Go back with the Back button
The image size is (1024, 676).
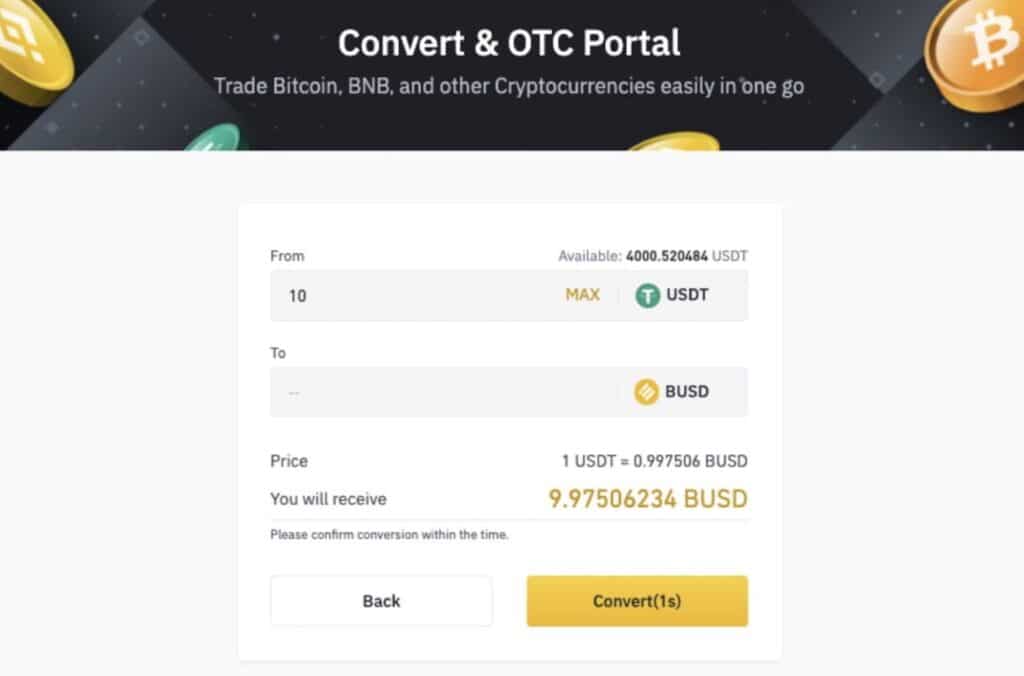coord(381,601)
